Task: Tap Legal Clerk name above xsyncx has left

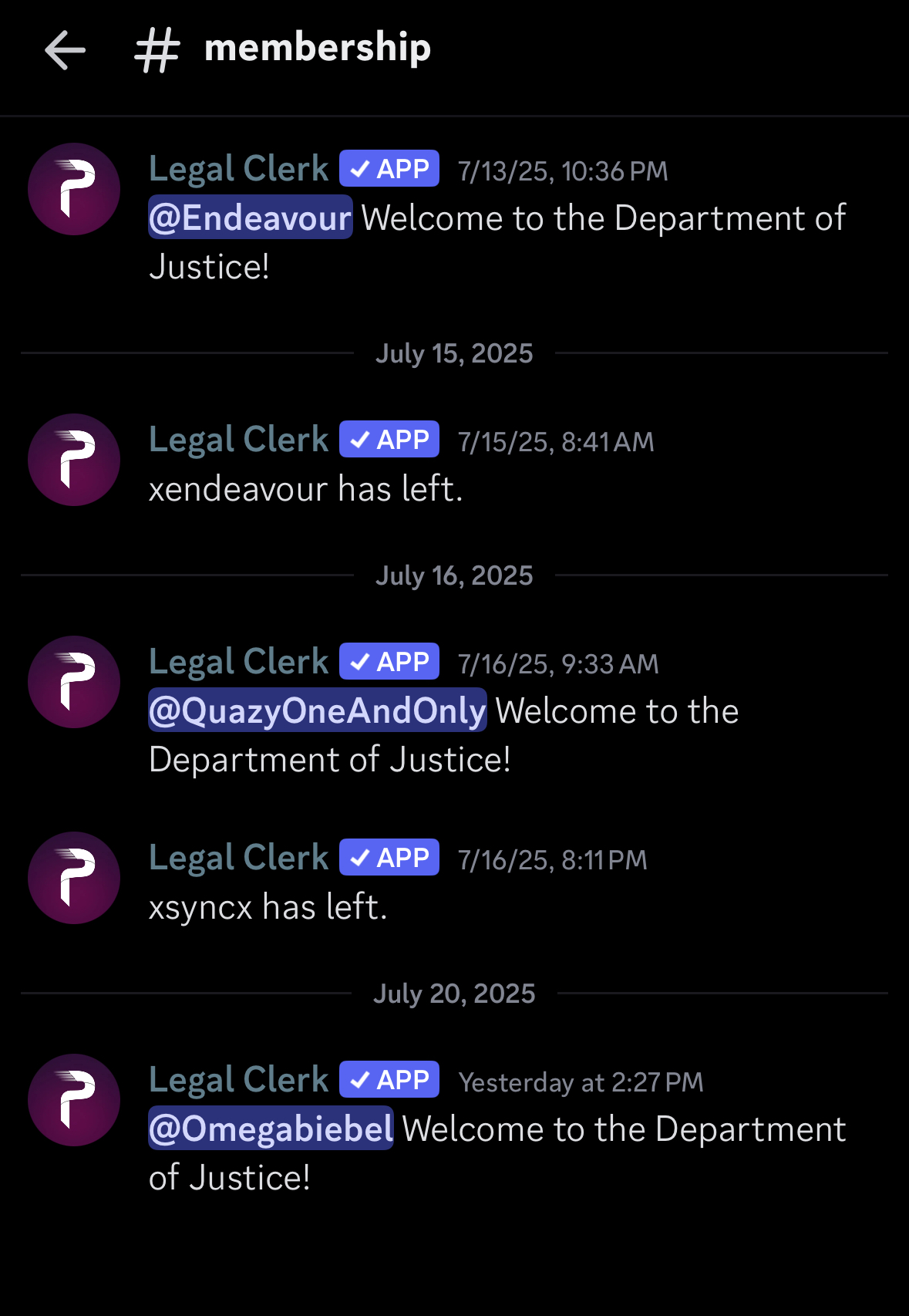Action: coord(238,858)
